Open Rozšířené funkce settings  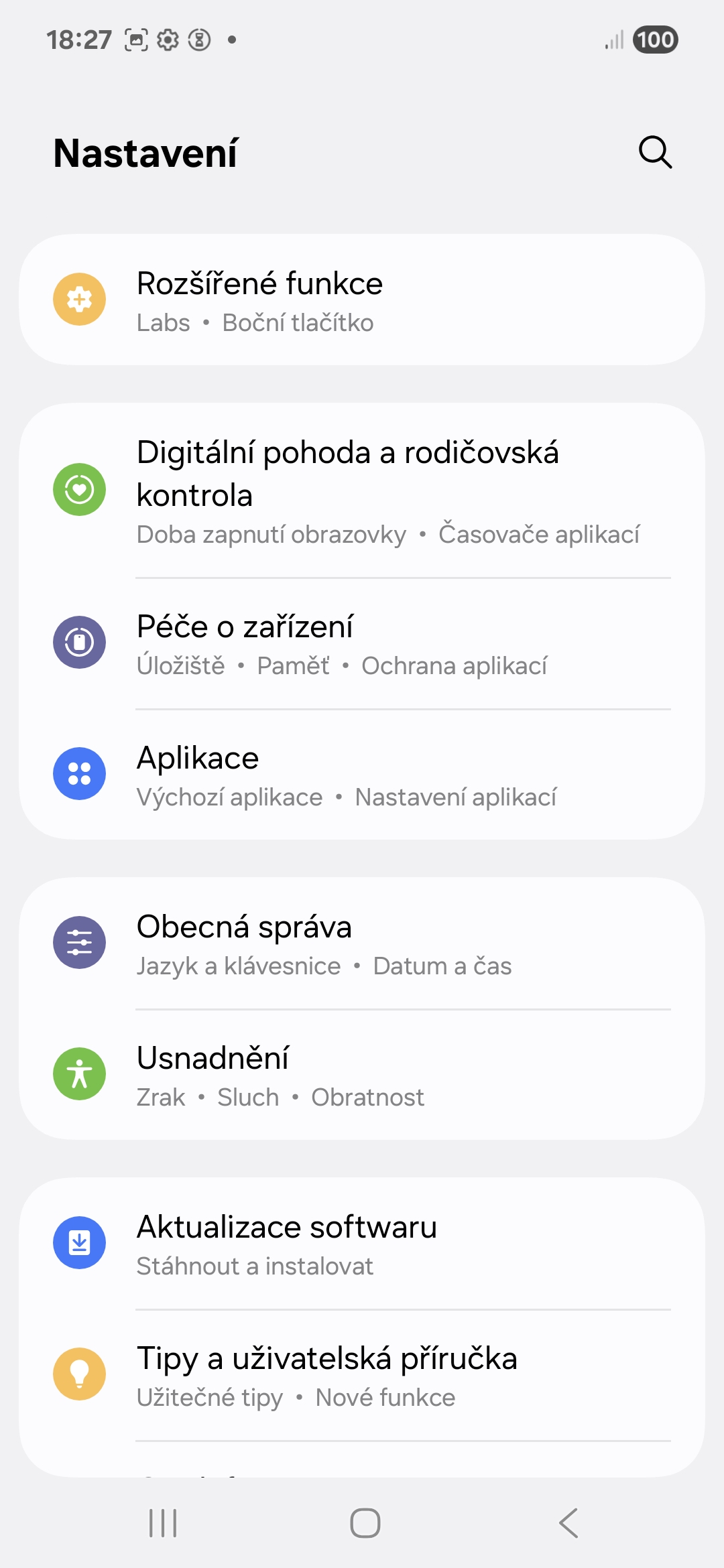pos(362,300)
